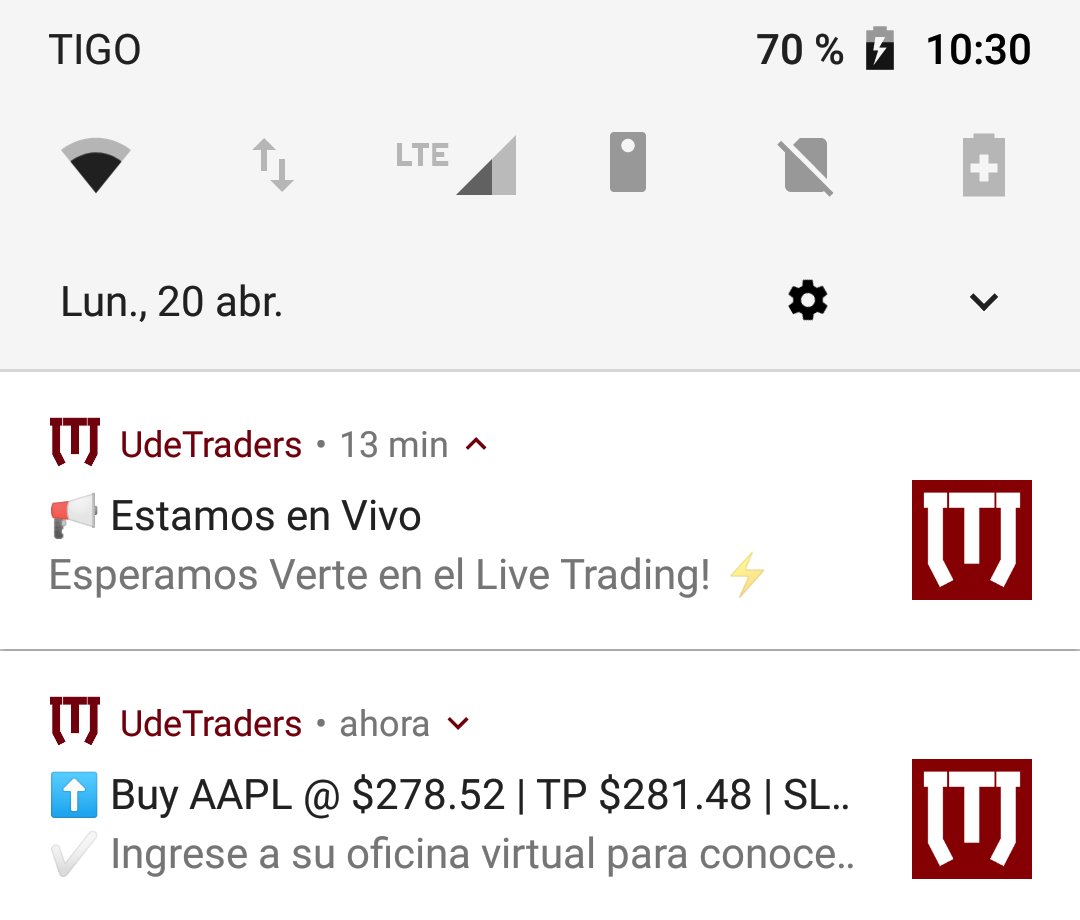1080x920 pixels.
Task: Open system settings via gear icon
Action: [808, 300]
